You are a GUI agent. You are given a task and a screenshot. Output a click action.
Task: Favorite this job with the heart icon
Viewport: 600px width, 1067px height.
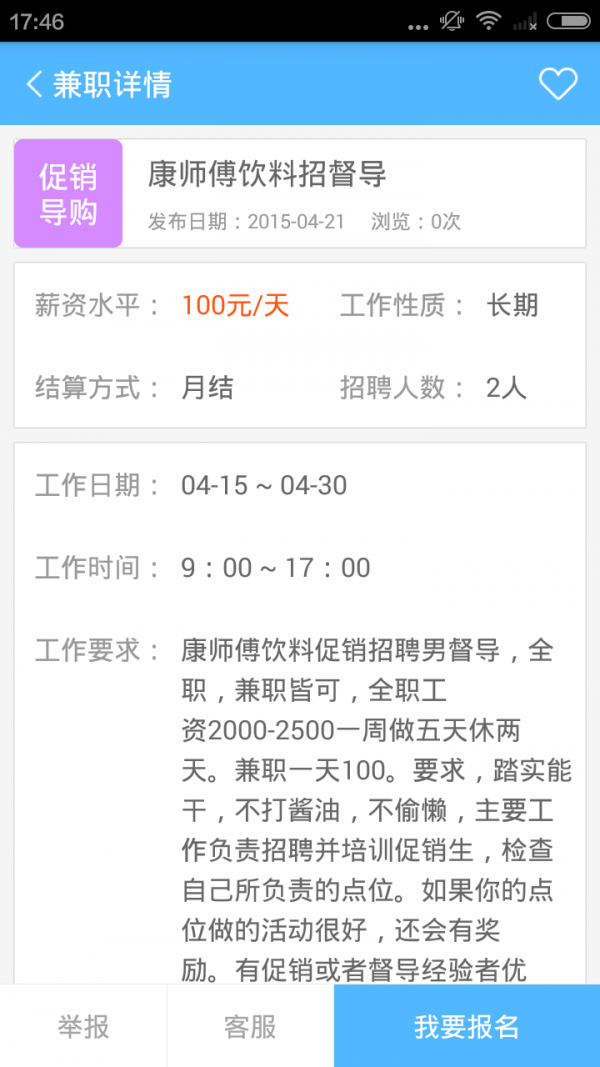(x=558, y=84)
